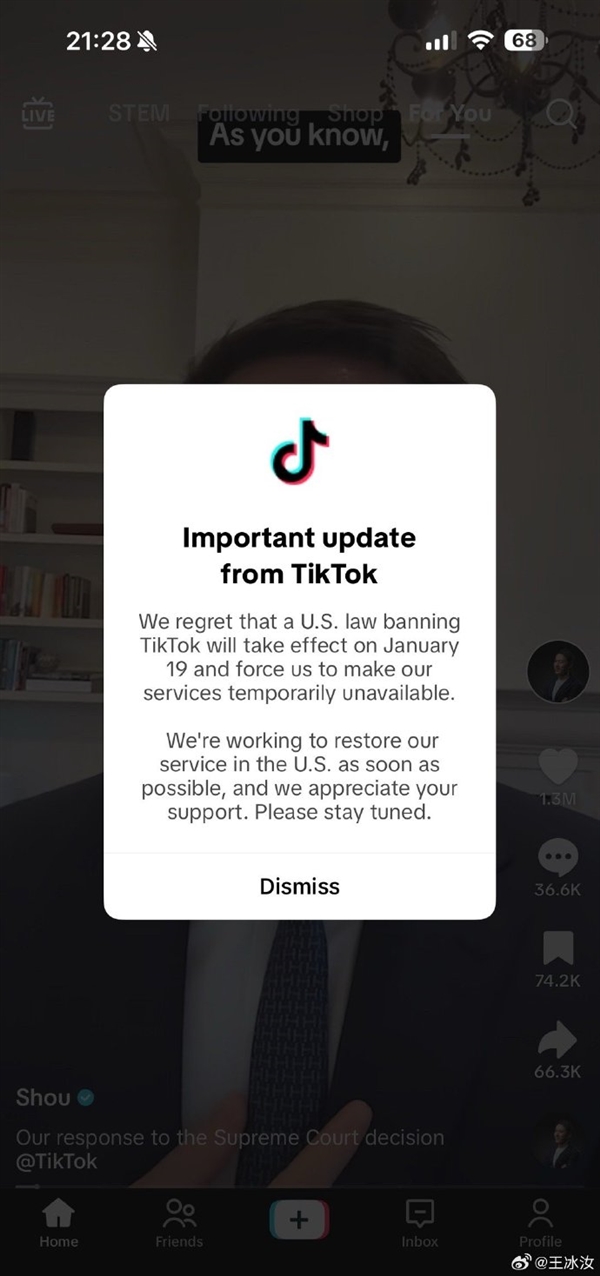This screenshot has height=1276, width=600.
Task: Bookmark Shou's video
Action: (557, 949)
